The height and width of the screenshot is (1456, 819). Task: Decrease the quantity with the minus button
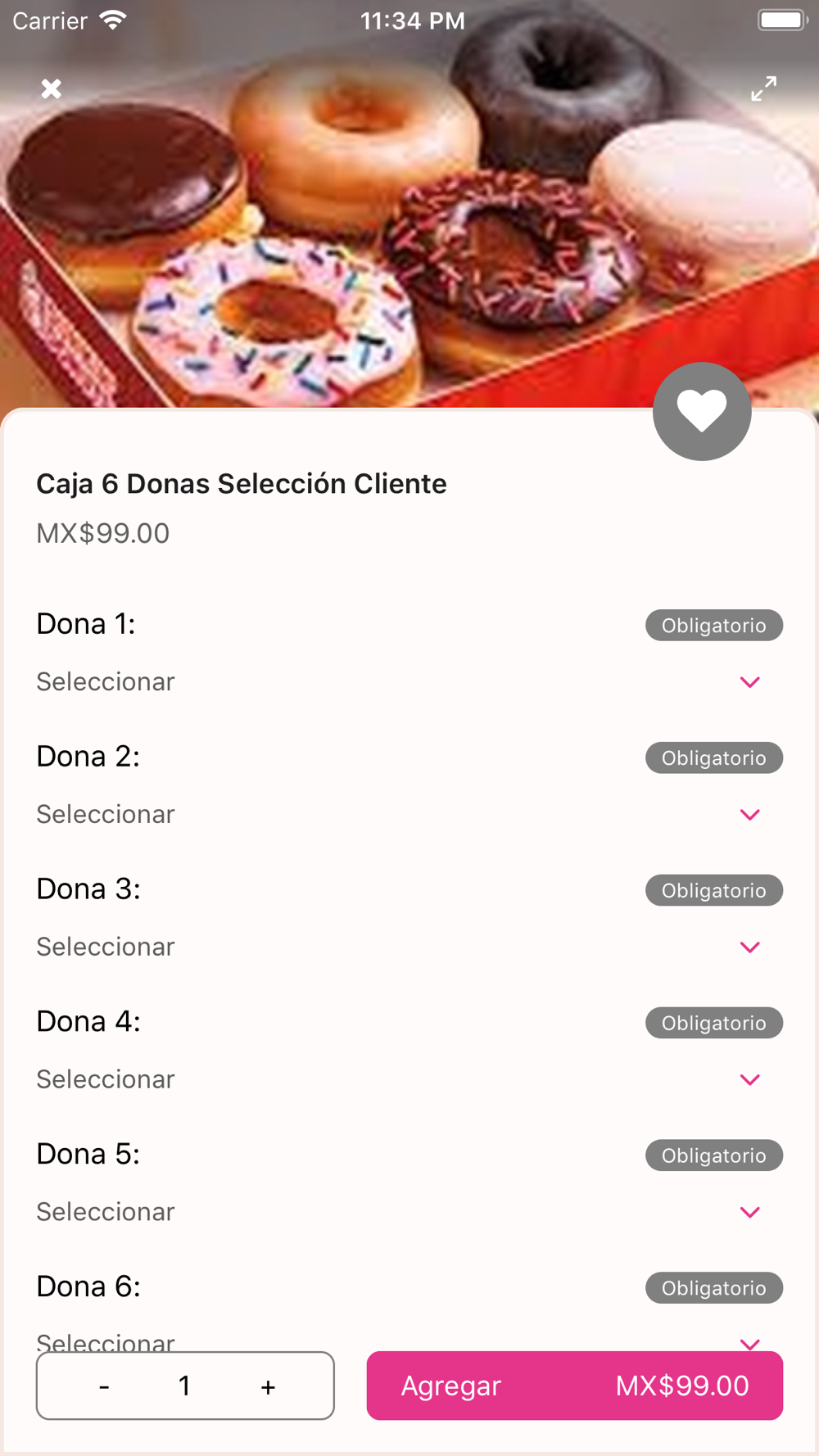(x=104, y=1386)
